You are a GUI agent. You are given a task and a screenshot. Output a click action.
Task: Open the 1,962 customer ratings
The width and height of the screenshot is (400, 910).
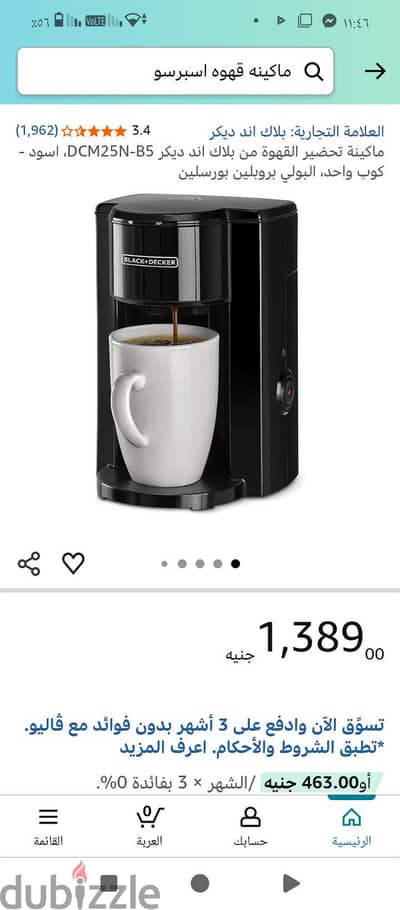click(37, 131)
